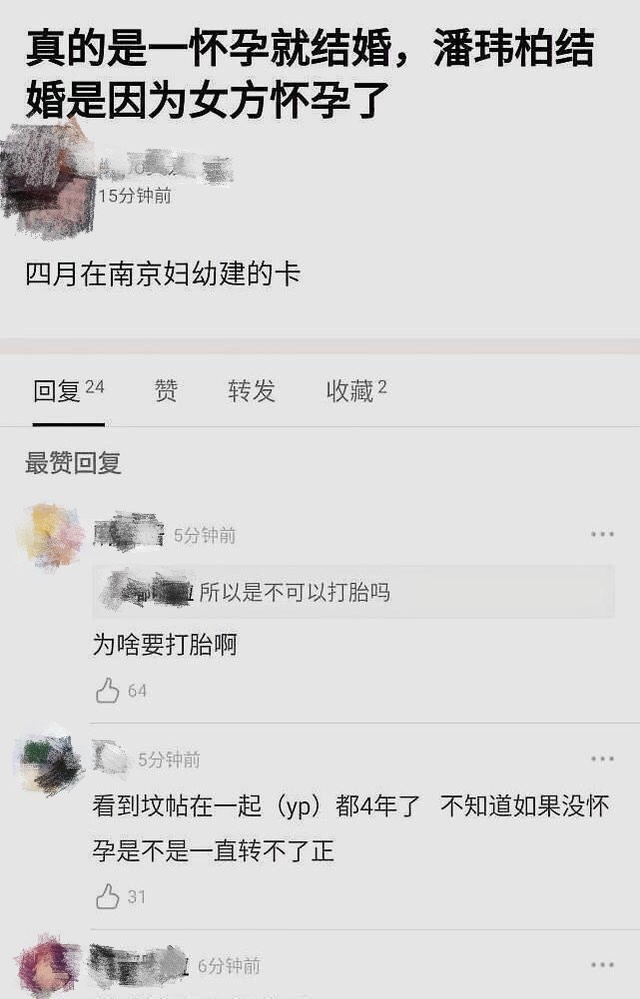Open the 转发 tab

[x=251, y=391]
